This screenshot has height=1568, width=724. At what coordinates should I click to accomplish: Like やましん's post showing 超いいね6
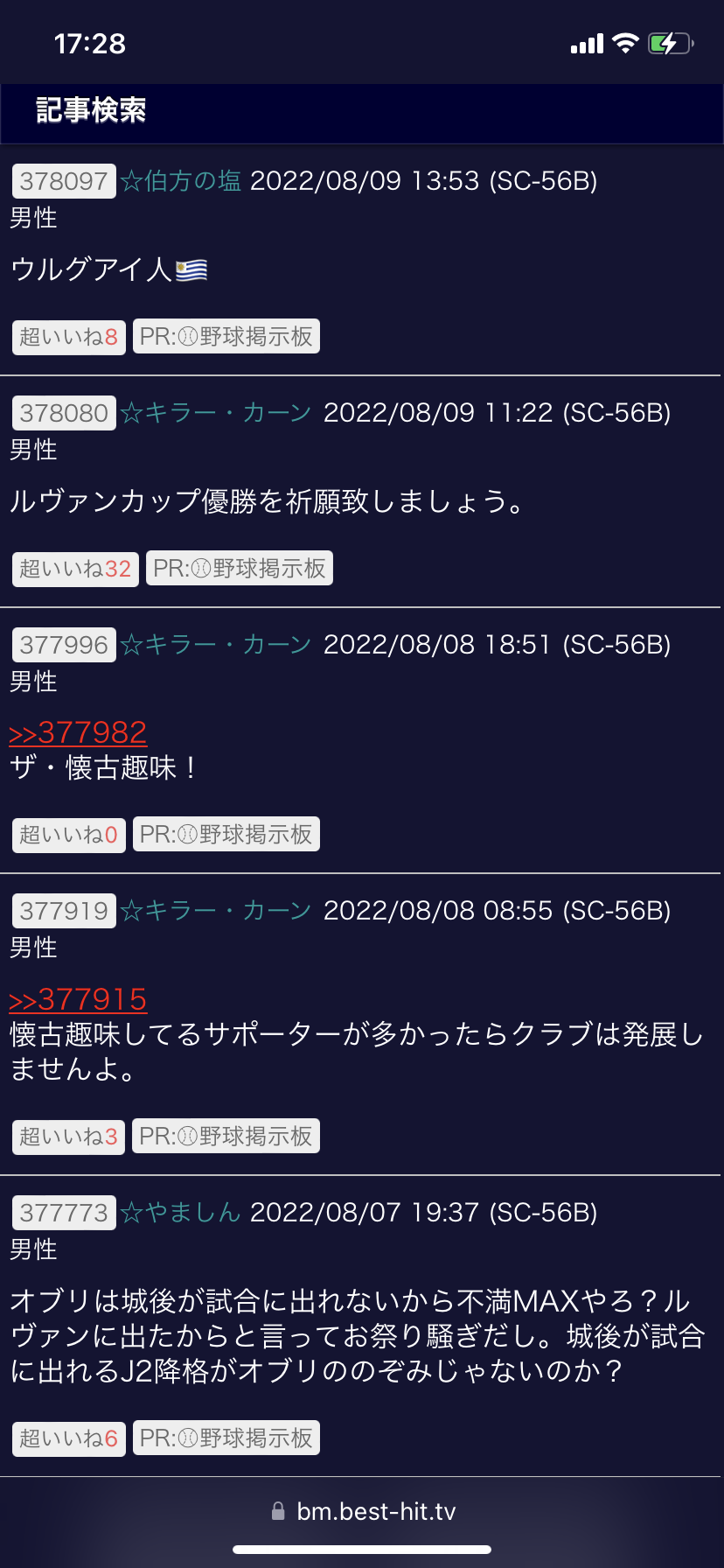(x=69, y=1438)
